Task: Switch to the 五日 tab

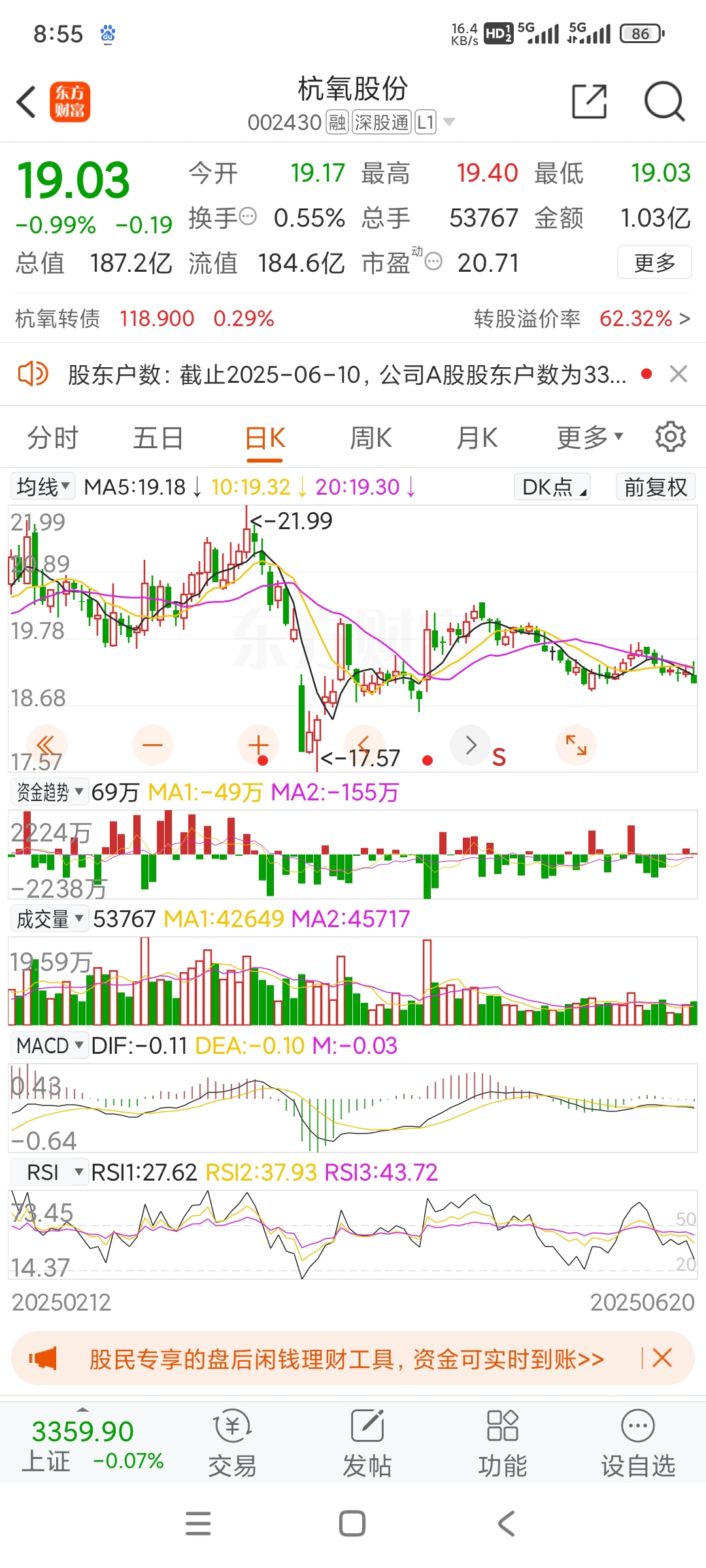Action: click(158, 438)
